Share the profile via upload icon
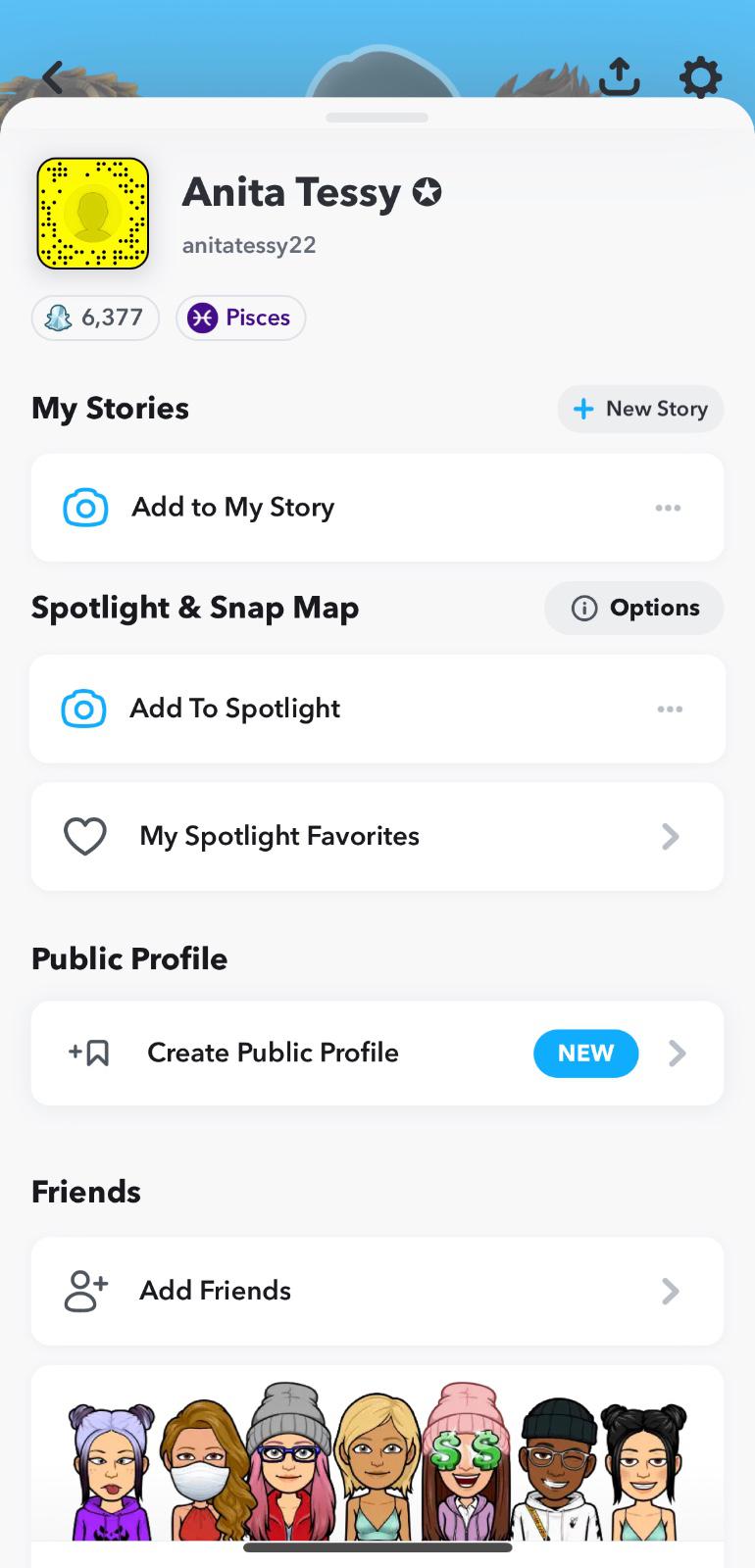Screen dimensions: 755x1568 (x=619, y=76)
